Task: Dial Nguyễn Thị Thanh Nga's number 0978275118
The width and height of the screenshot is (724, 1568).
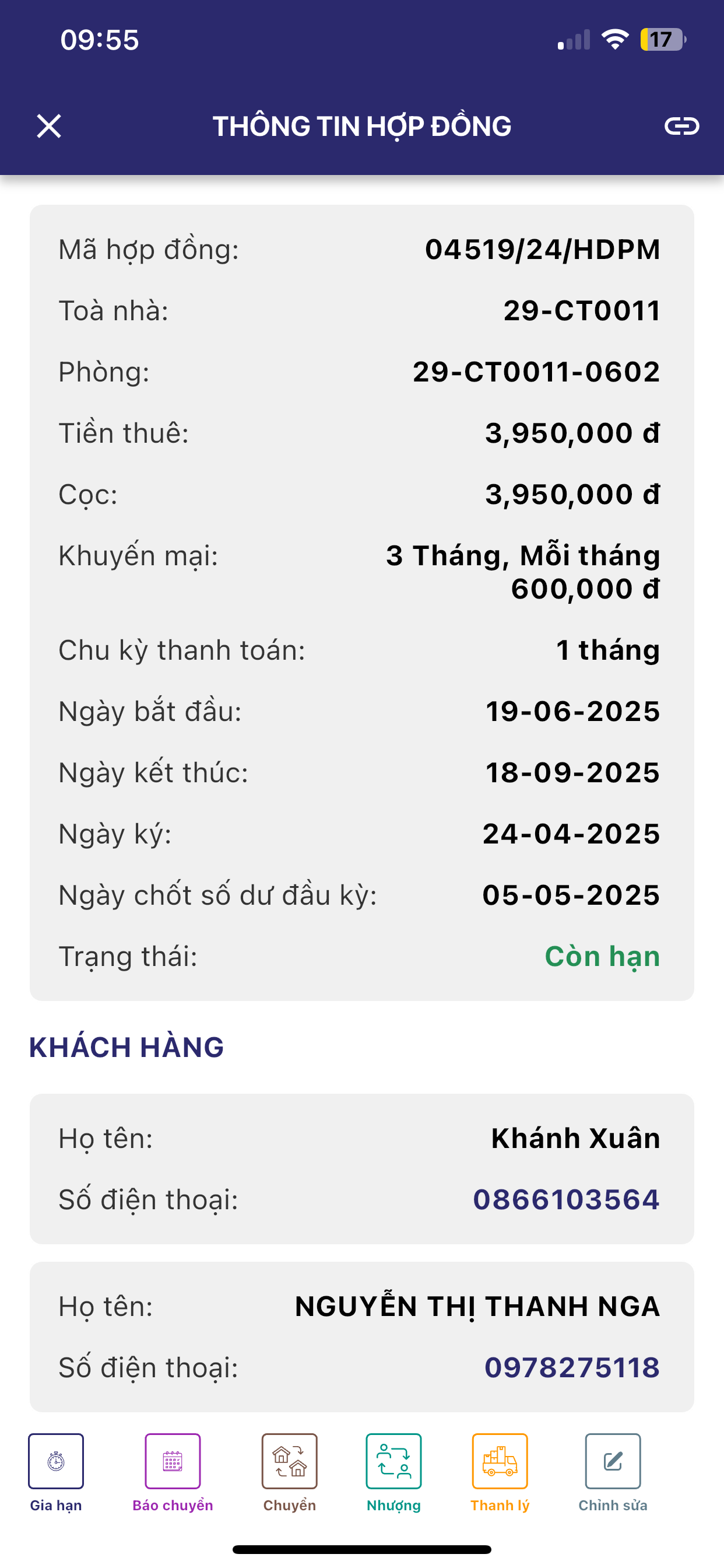Action: coord(571,1367)
